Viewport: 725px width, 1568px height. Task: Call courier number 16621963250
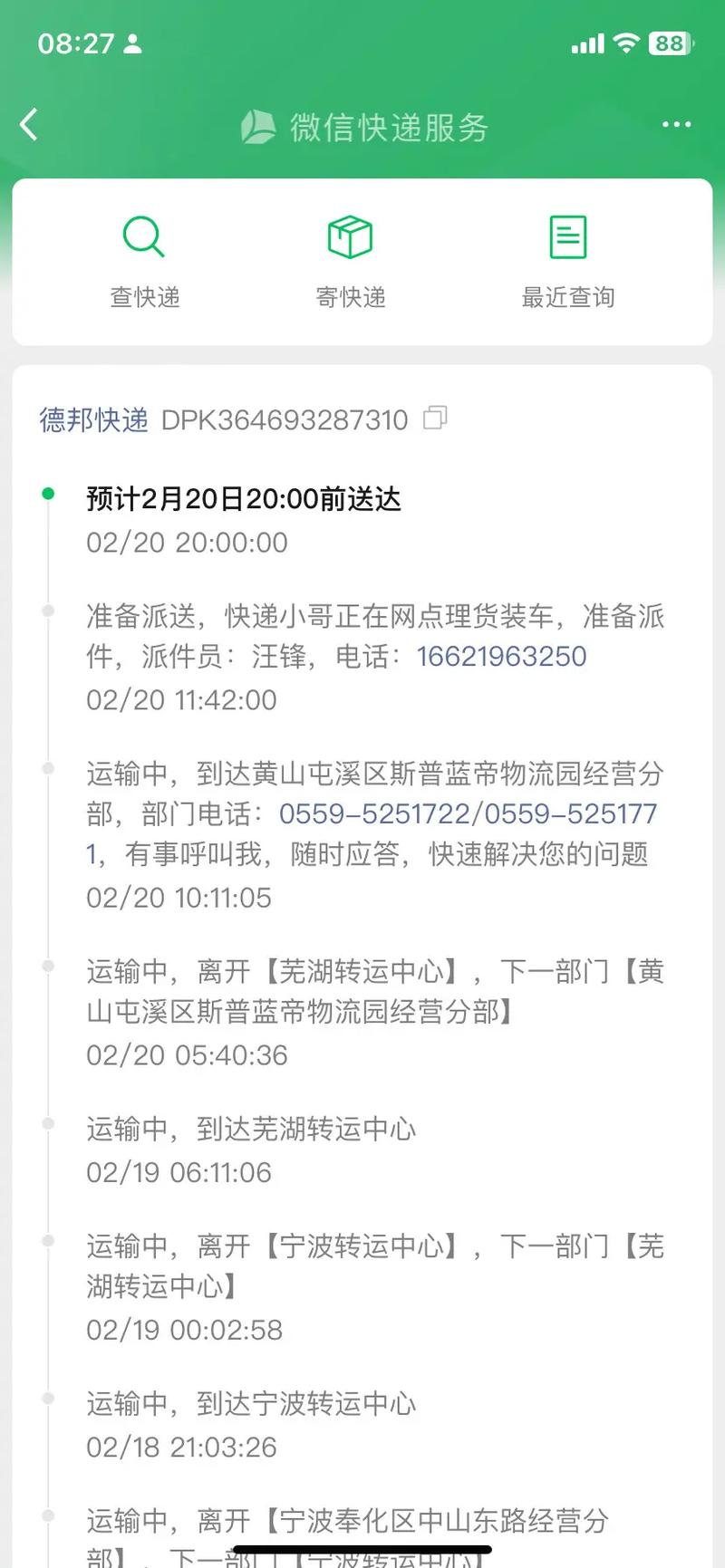pos(501,656)
